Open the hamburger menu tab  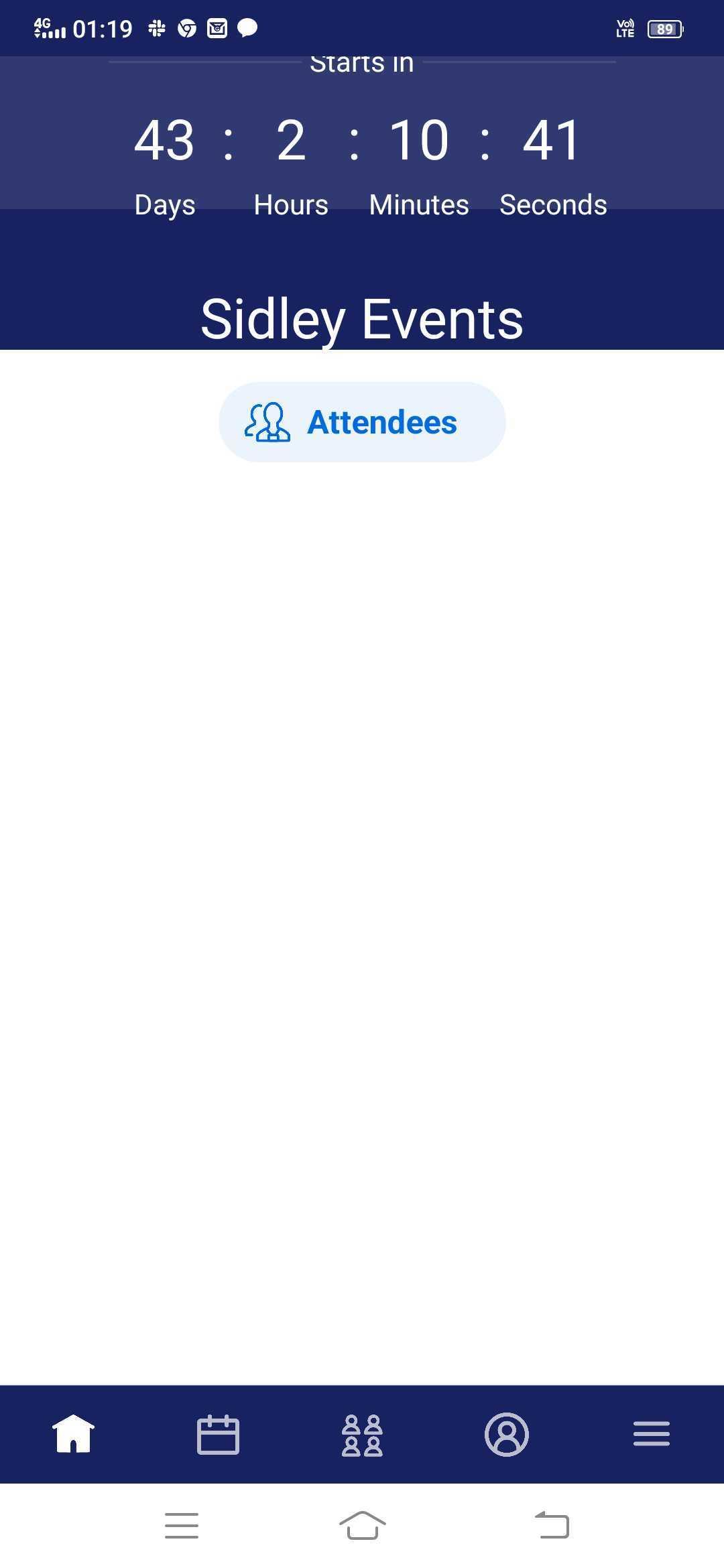(652, 1434)
